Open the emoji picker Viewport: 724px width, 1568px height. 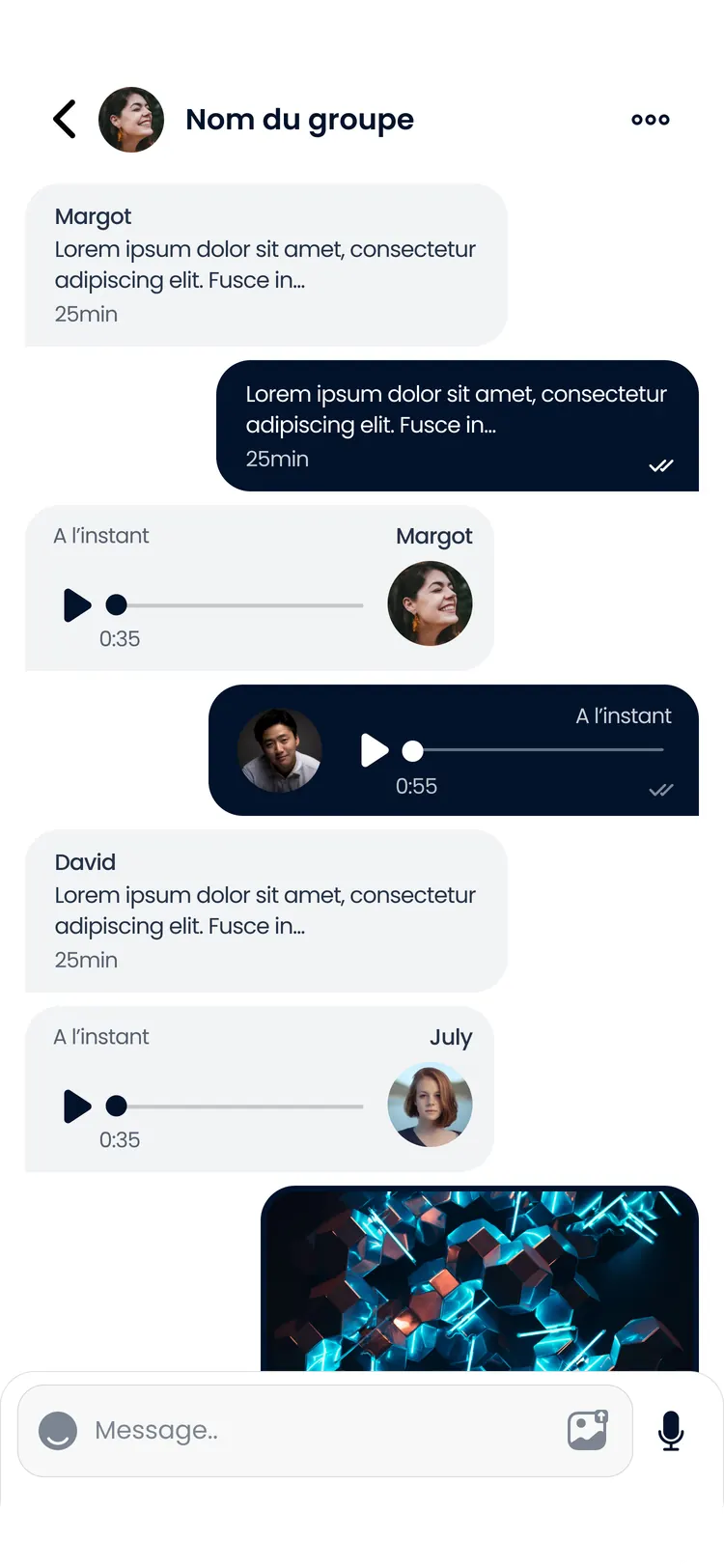click(x=58, y=1431)
